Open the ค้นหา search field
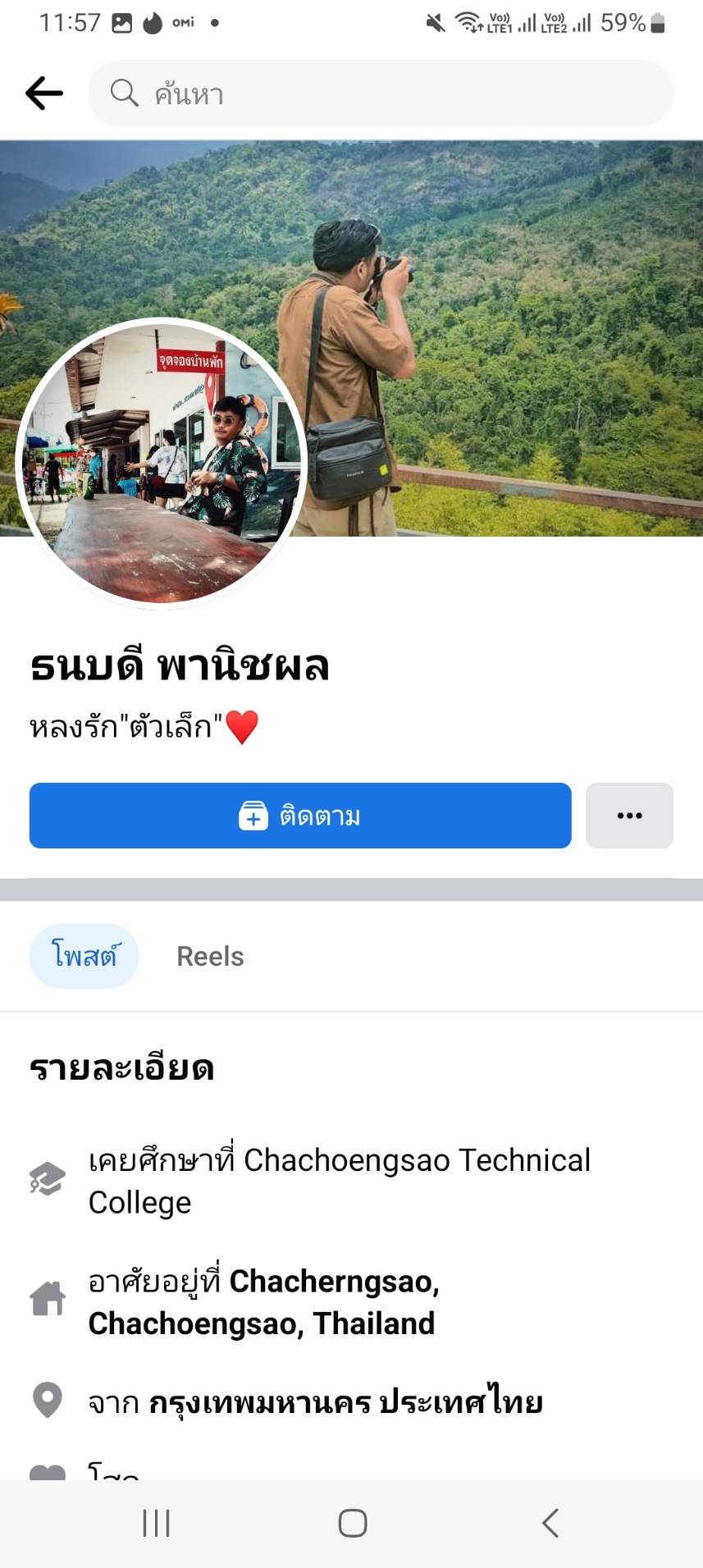The height and width of the screenshot is (1568, 703). click(381, 94)
